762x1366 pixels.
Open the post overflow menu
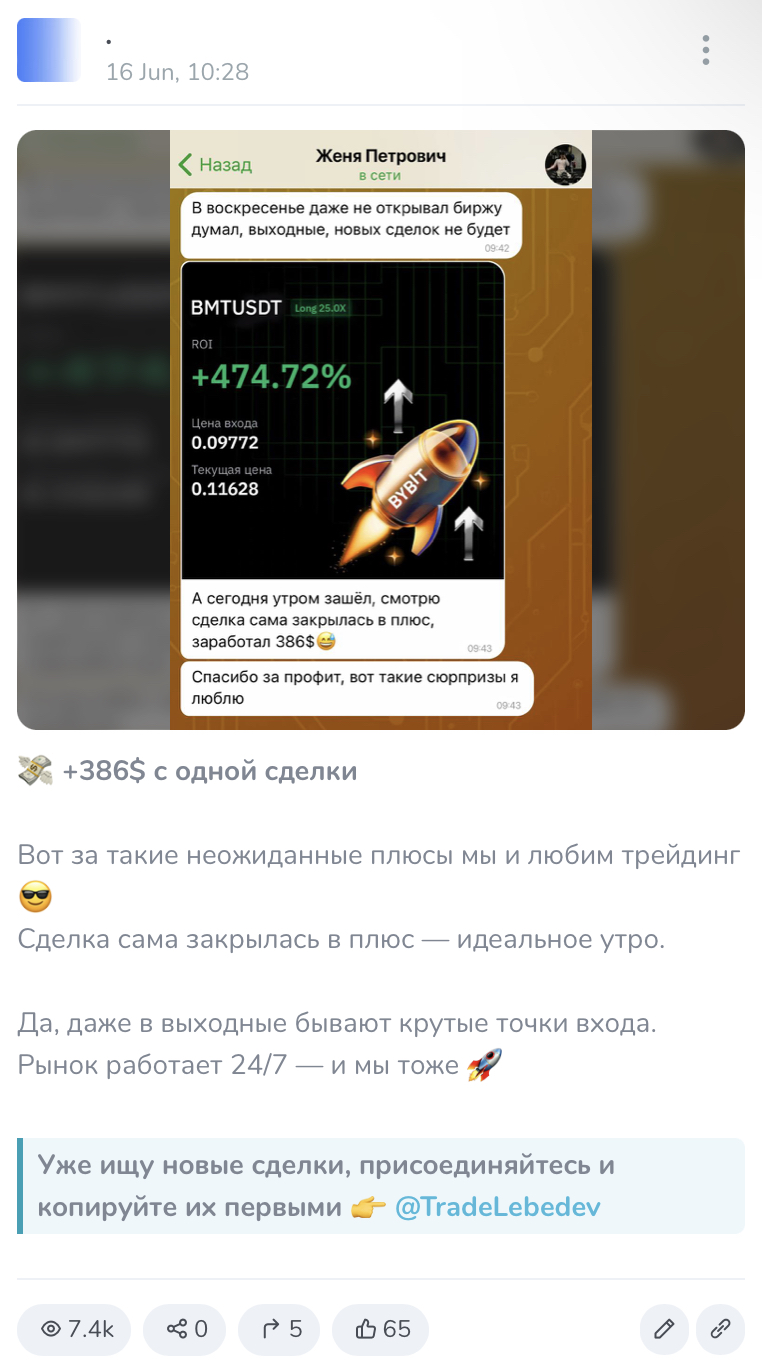(x=706, y=50)
